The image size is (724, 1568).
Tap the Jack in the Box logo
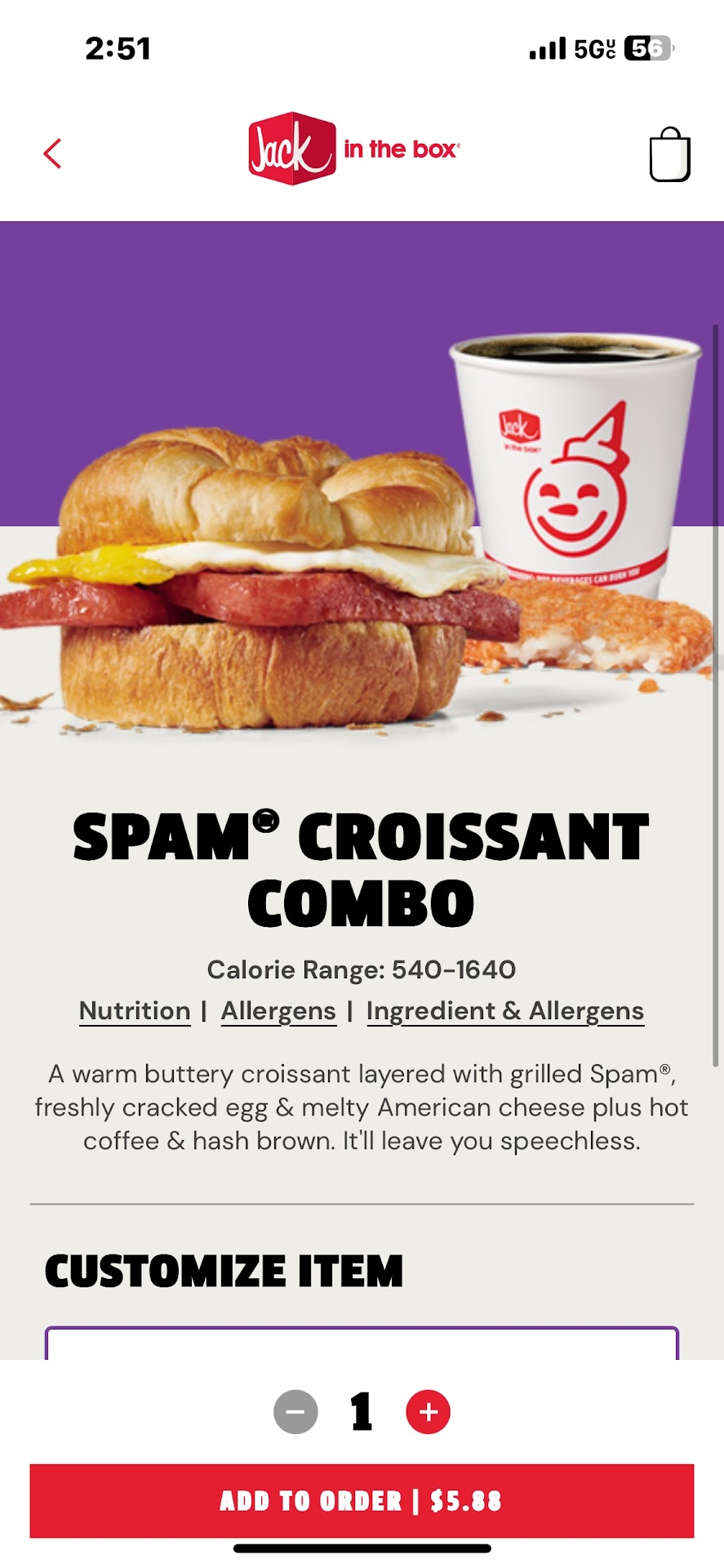click(x=353, y=149)
